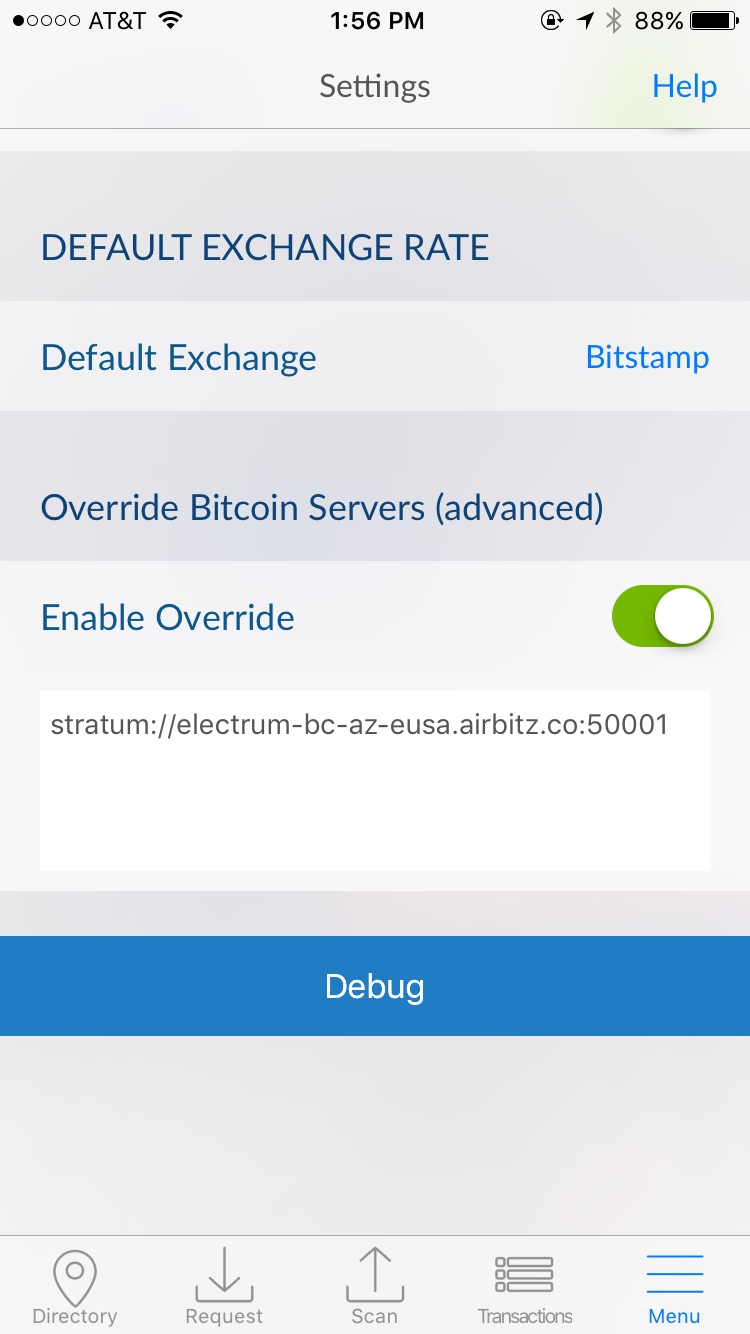The height and width of the screenshot is (1334, 750).
Task: Disable the Enable Override switch
Action: coord(662,616)
